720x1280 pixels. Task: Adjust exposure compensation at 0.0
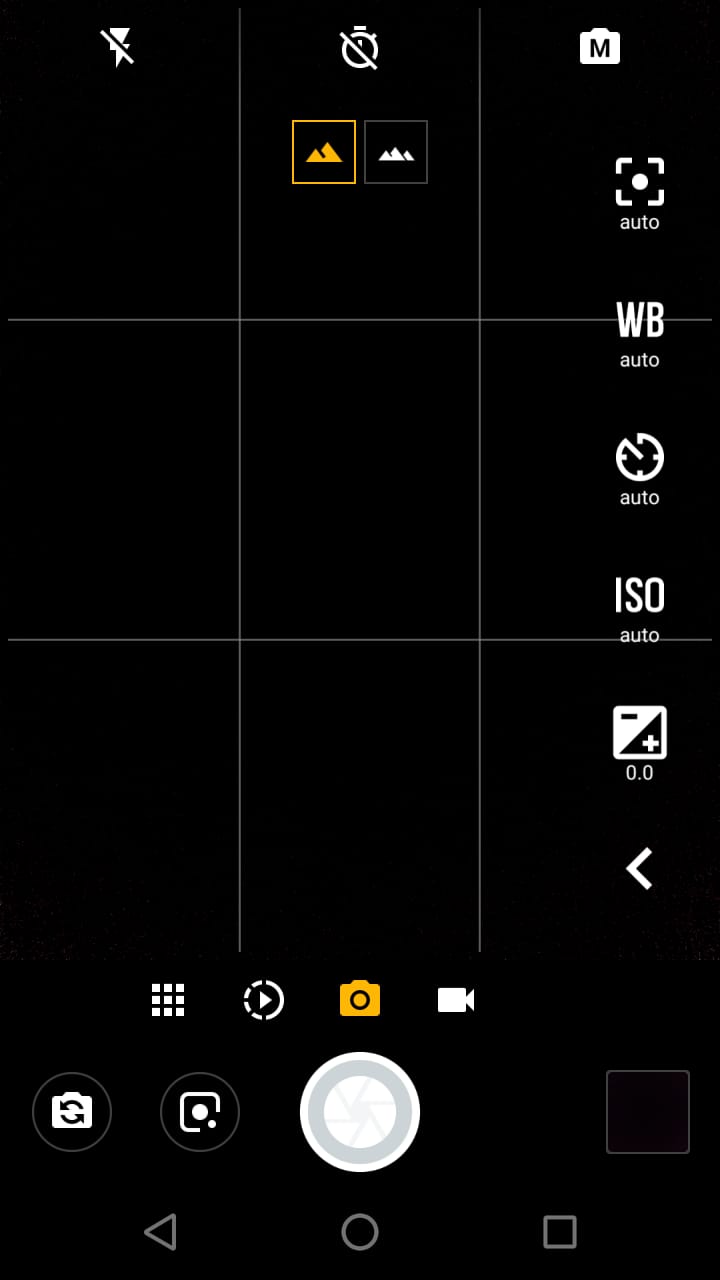click(x=640, y=745)
